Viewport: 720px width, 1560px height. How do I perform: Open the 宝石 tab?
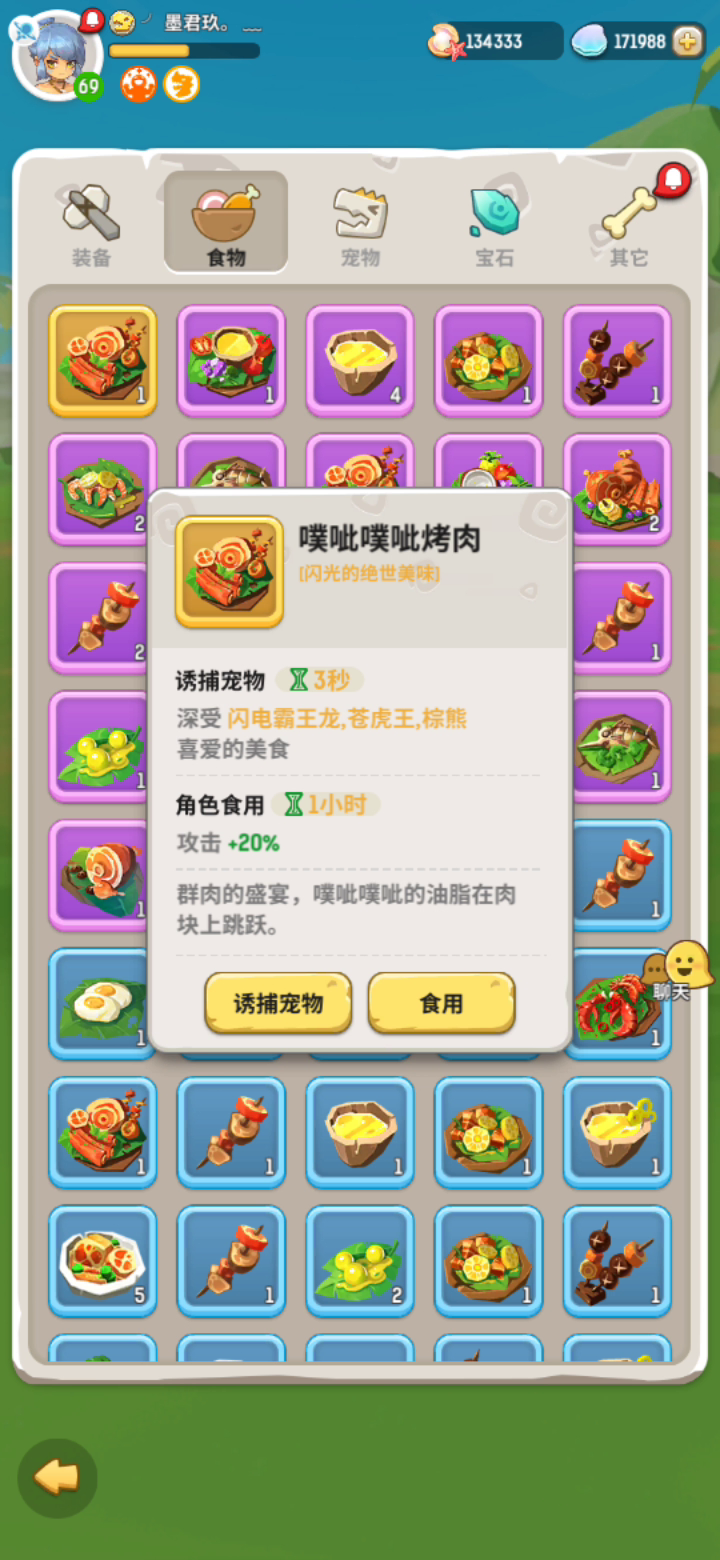click(494, 225)
